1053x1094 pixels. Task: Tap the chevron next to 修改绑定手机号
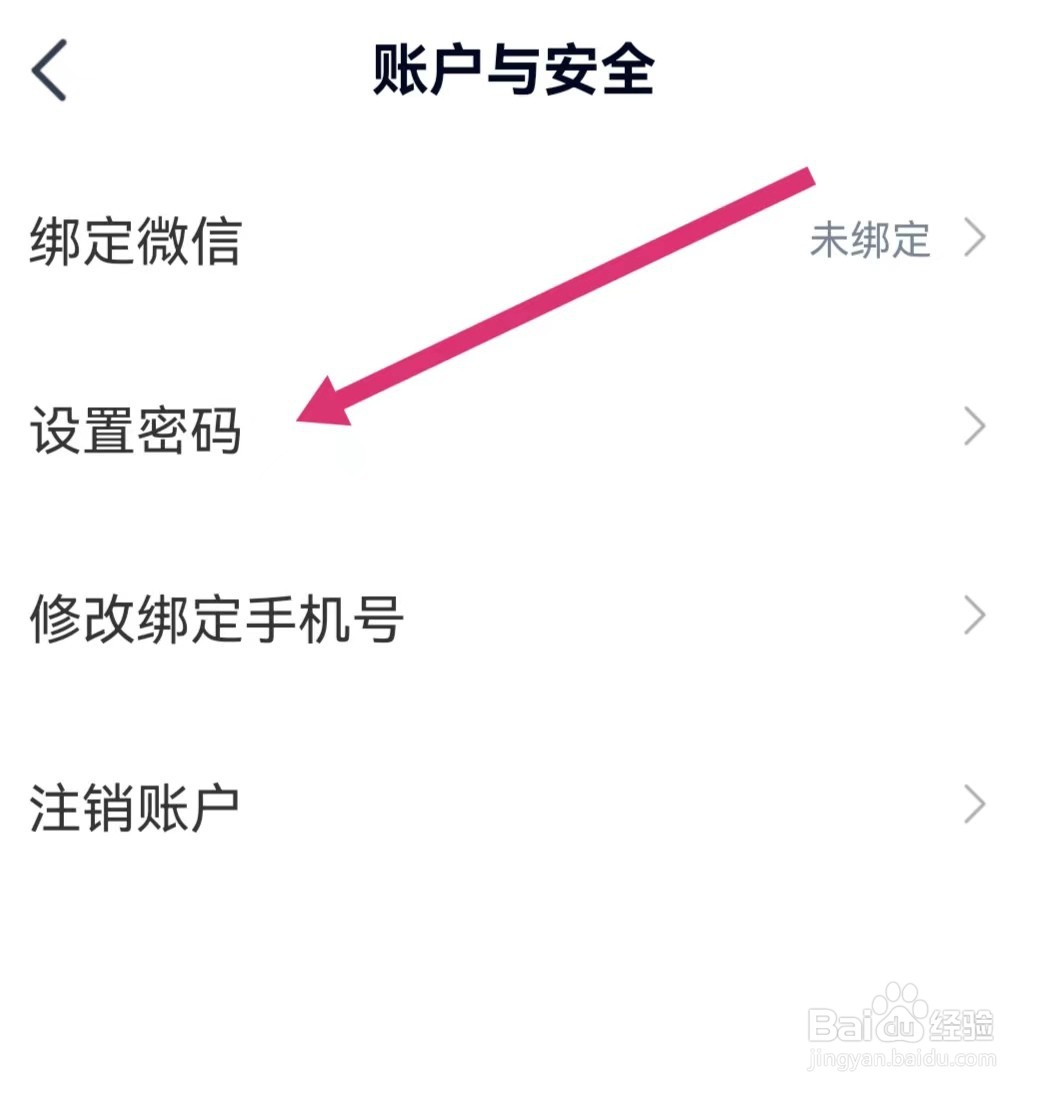pyautogui.click(x=975, y=617)
